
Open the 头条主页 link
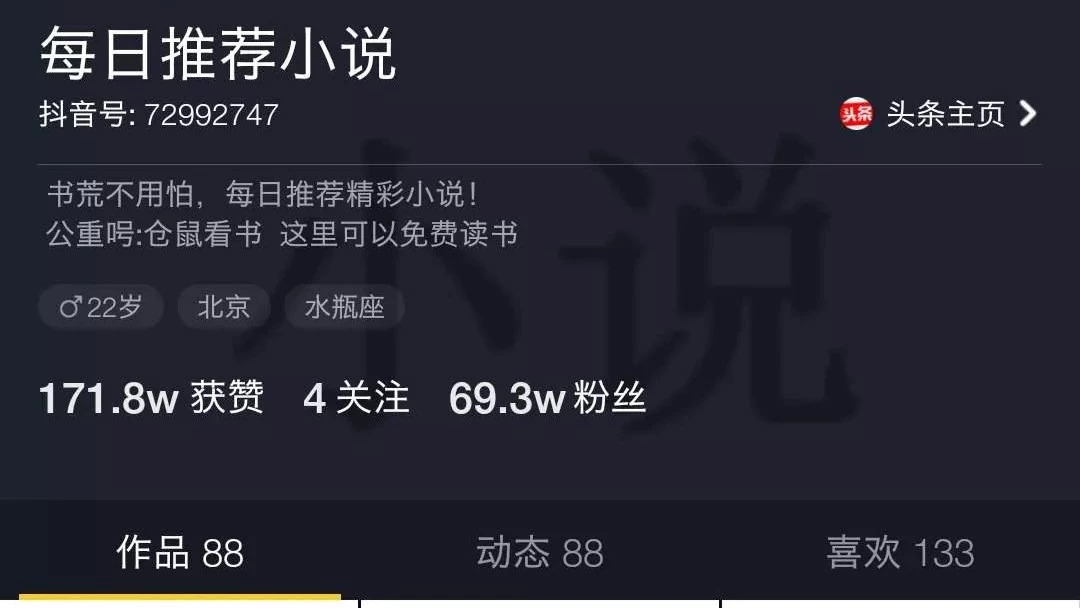pyautogui.click(x=940, y=114)
